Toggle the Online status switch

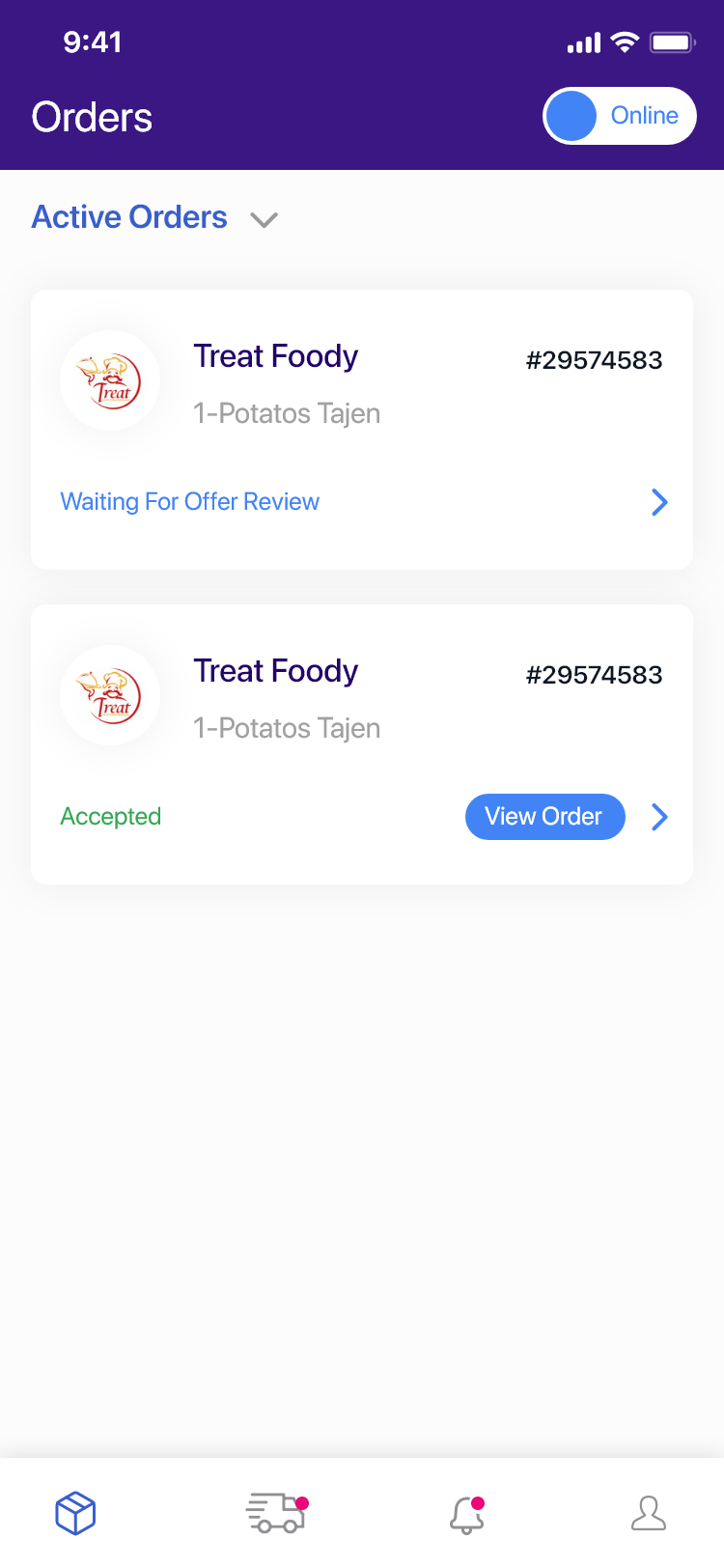(619, 116)
